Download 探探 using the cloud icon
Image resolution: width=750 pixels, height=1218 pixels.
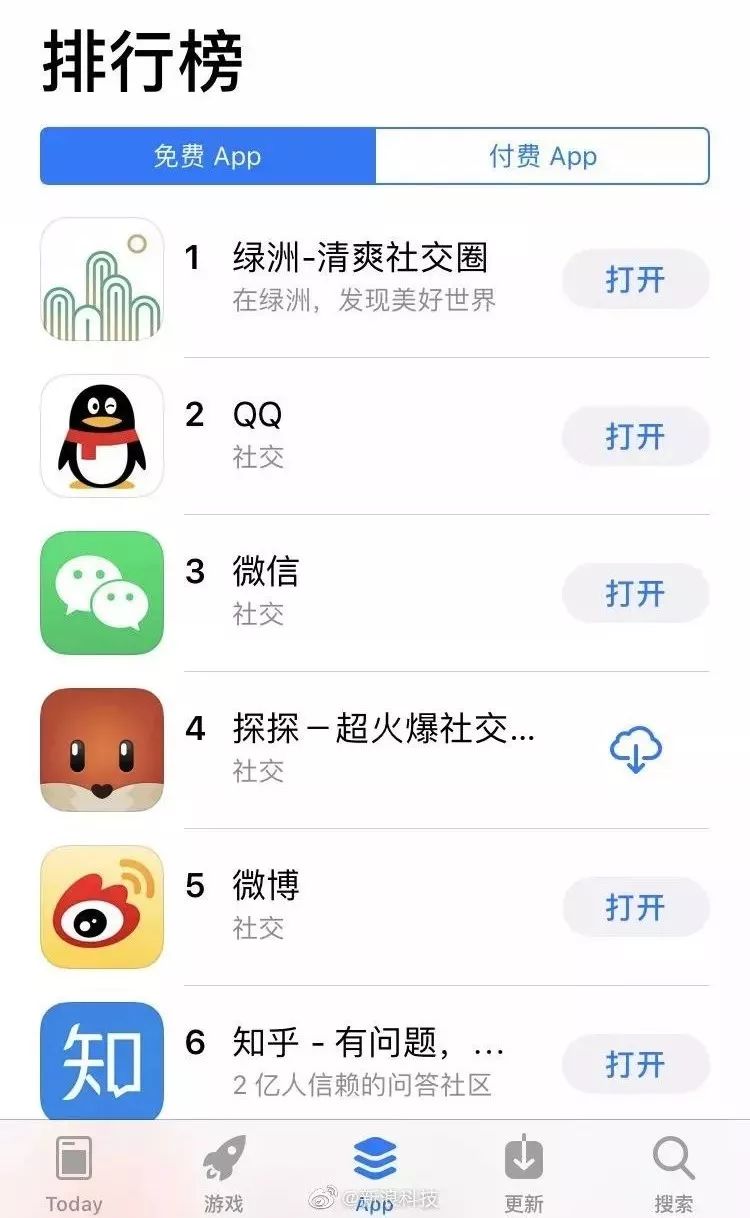pyautogui.click(x=635, y=750)
